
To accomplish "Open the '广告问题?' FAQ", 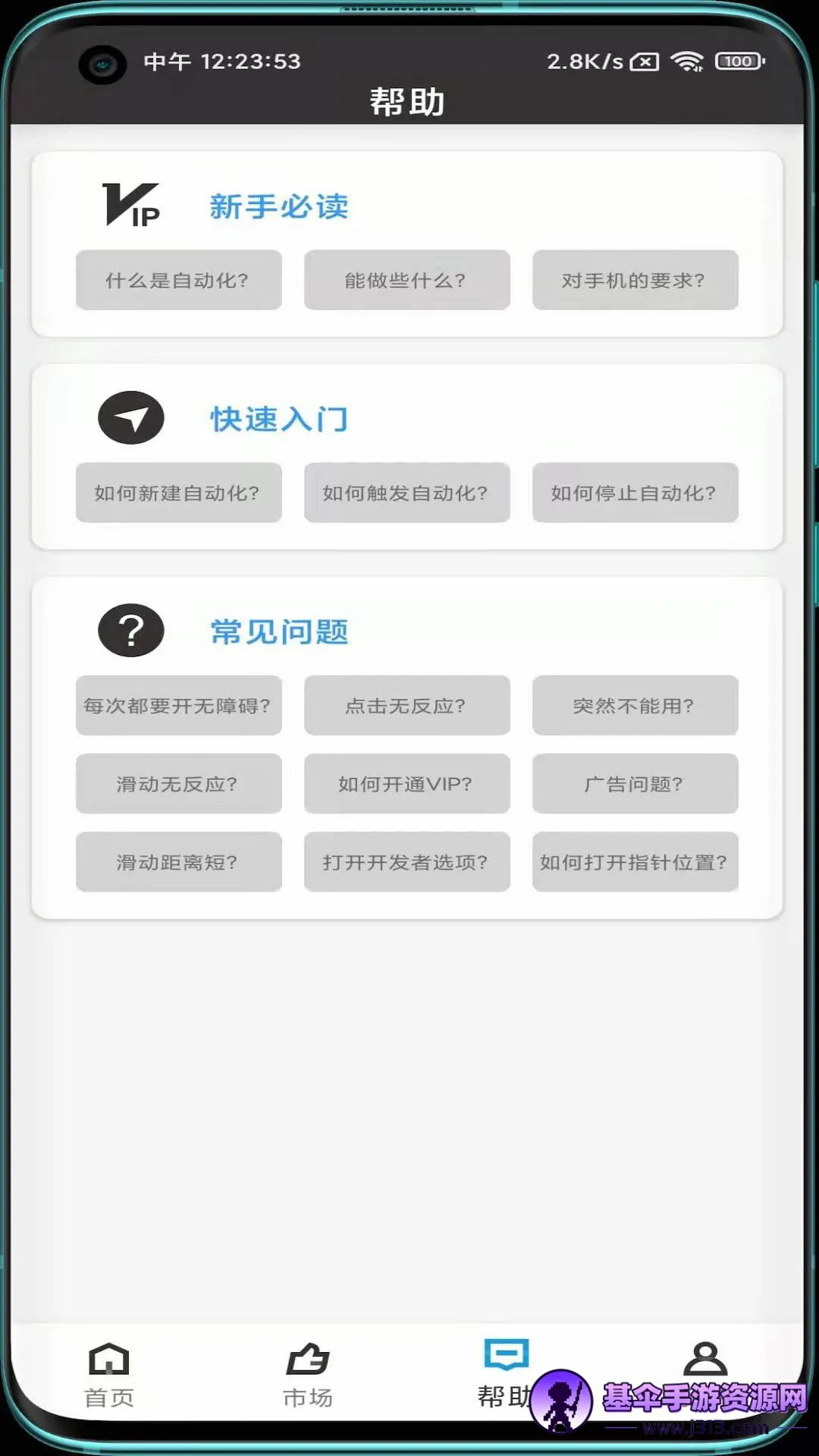I will 635,783.
